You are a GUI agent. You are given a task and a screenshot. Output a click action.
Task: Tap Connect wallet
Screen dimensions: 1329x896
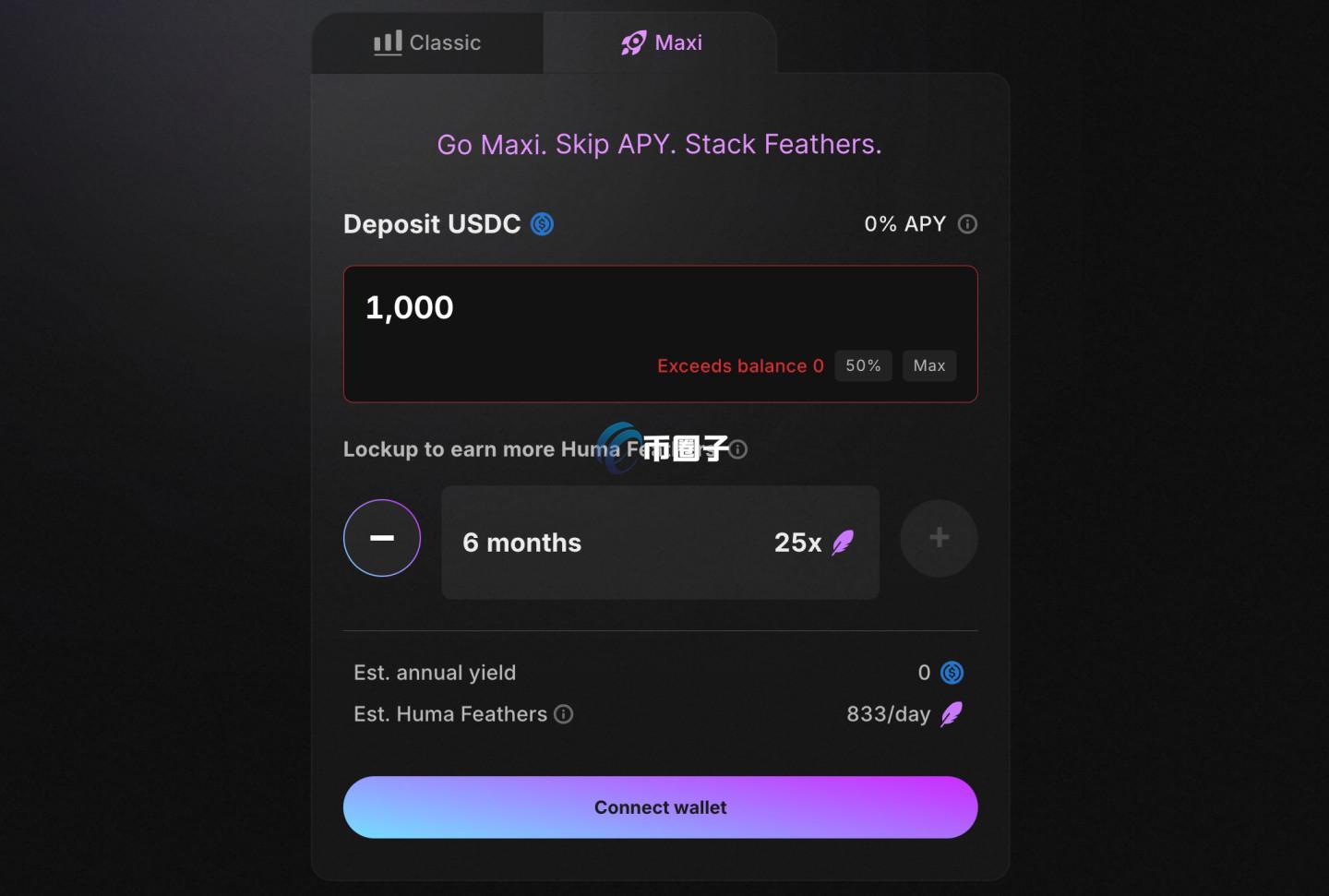tap(660, 807)
